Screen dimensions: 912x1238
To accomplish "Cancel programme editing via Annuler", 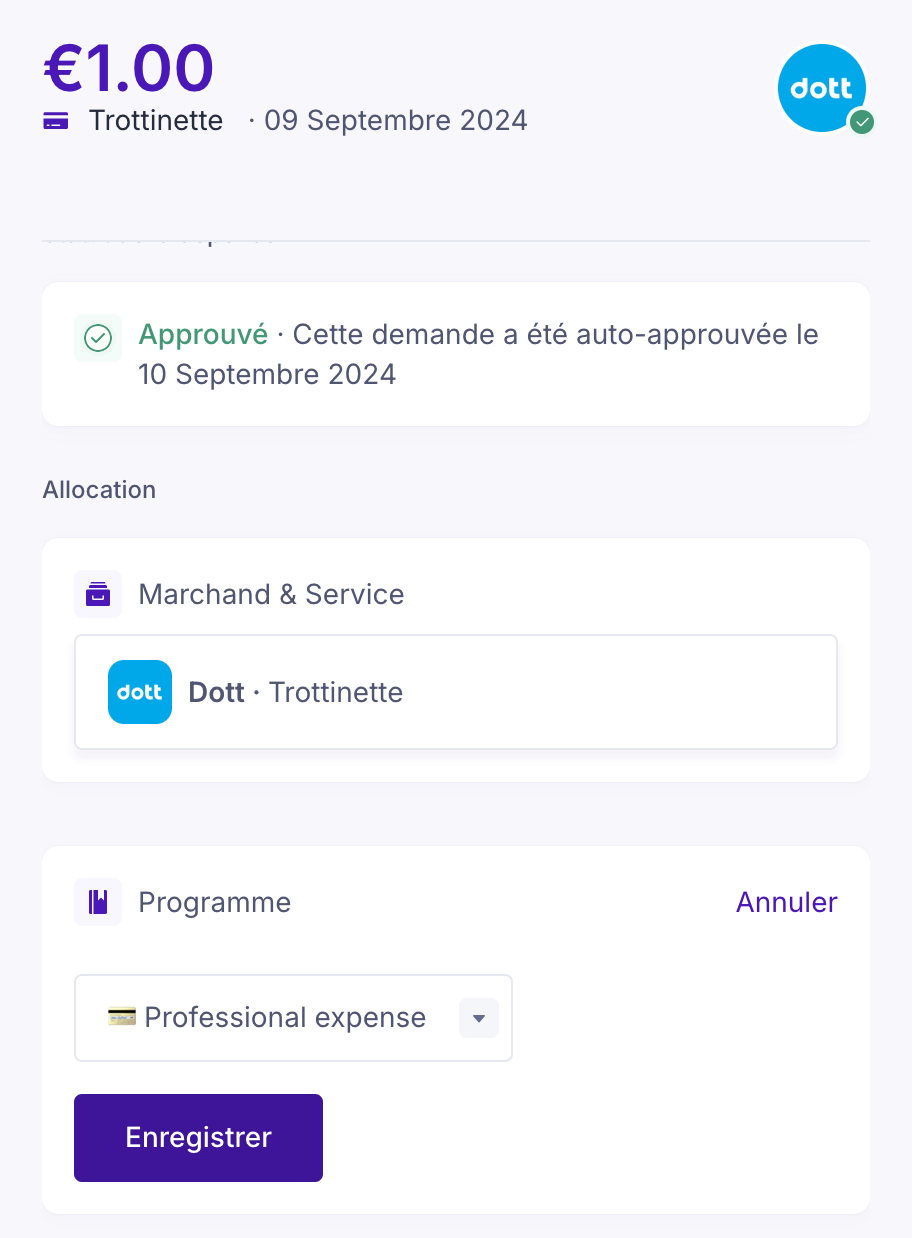I will [786, 902].
